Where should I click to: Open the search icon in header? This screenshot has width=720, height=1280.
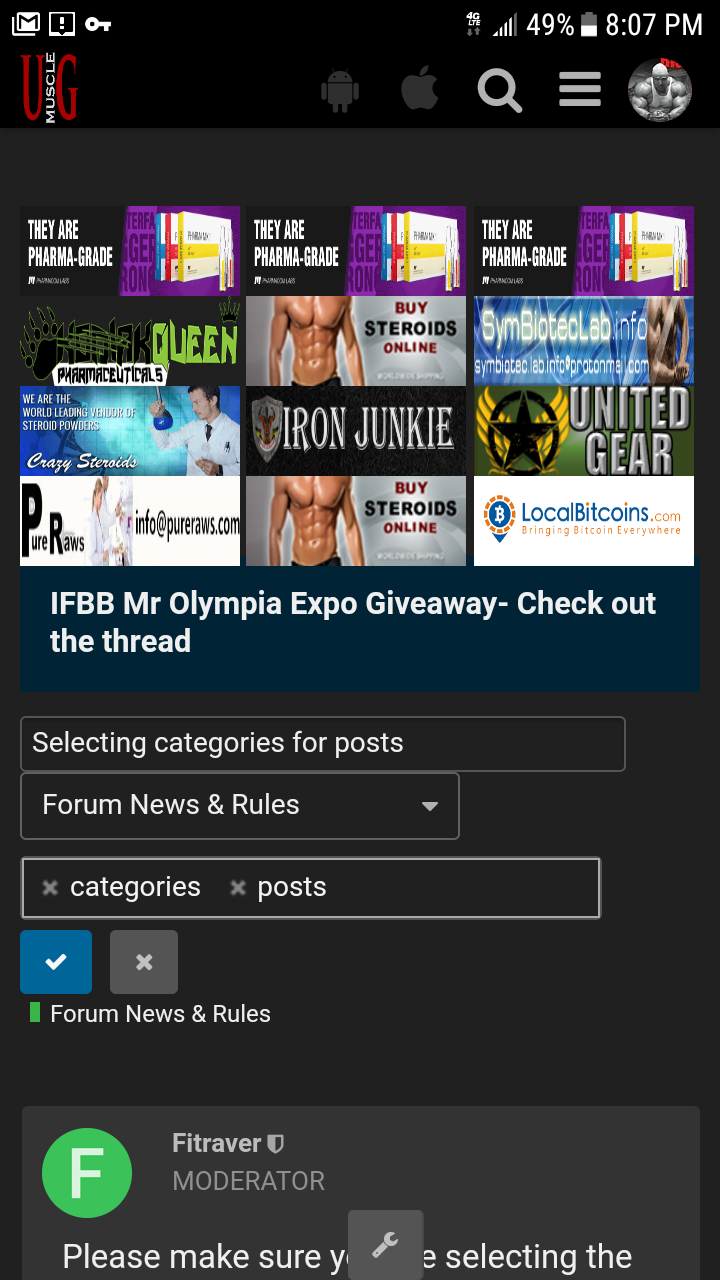point(499,90)
